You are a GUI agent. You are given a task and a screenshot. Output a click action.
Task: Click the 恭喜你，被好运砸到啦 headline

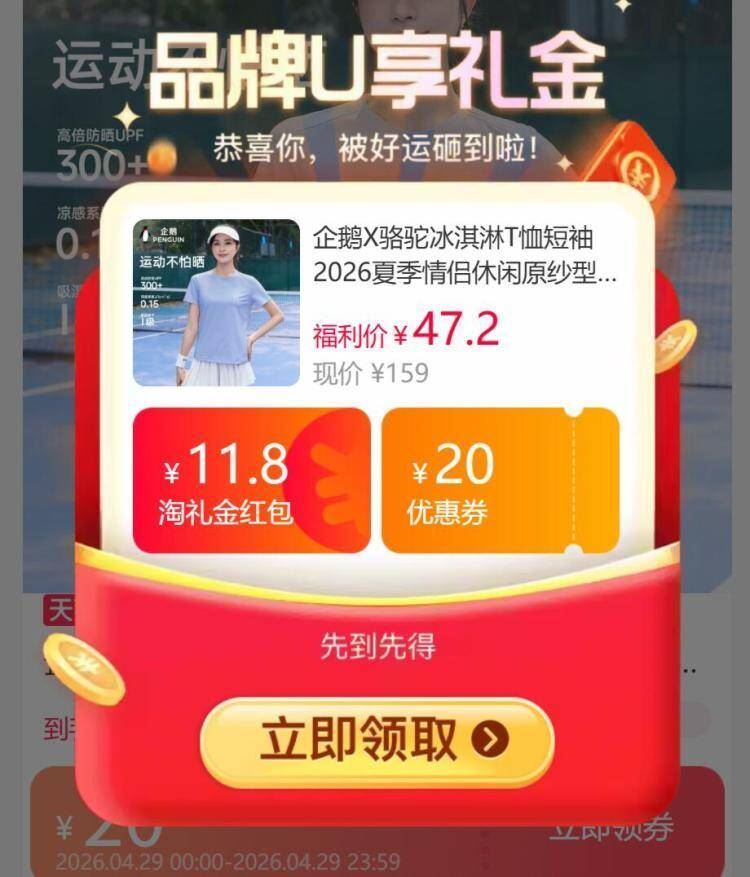coord(375,145)
